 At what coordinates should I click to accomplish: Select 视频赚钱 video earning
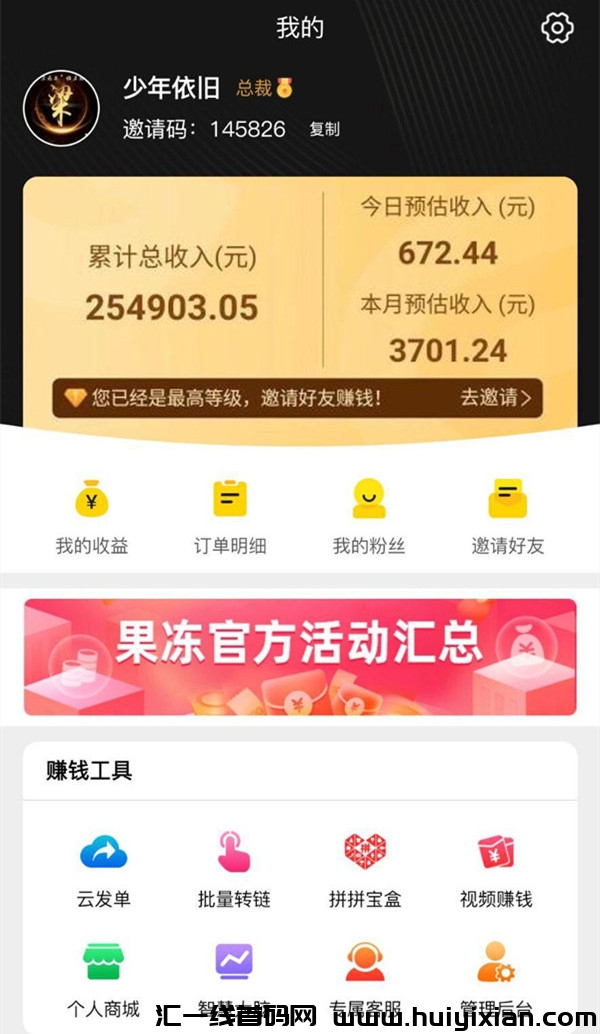coord(496,867)
